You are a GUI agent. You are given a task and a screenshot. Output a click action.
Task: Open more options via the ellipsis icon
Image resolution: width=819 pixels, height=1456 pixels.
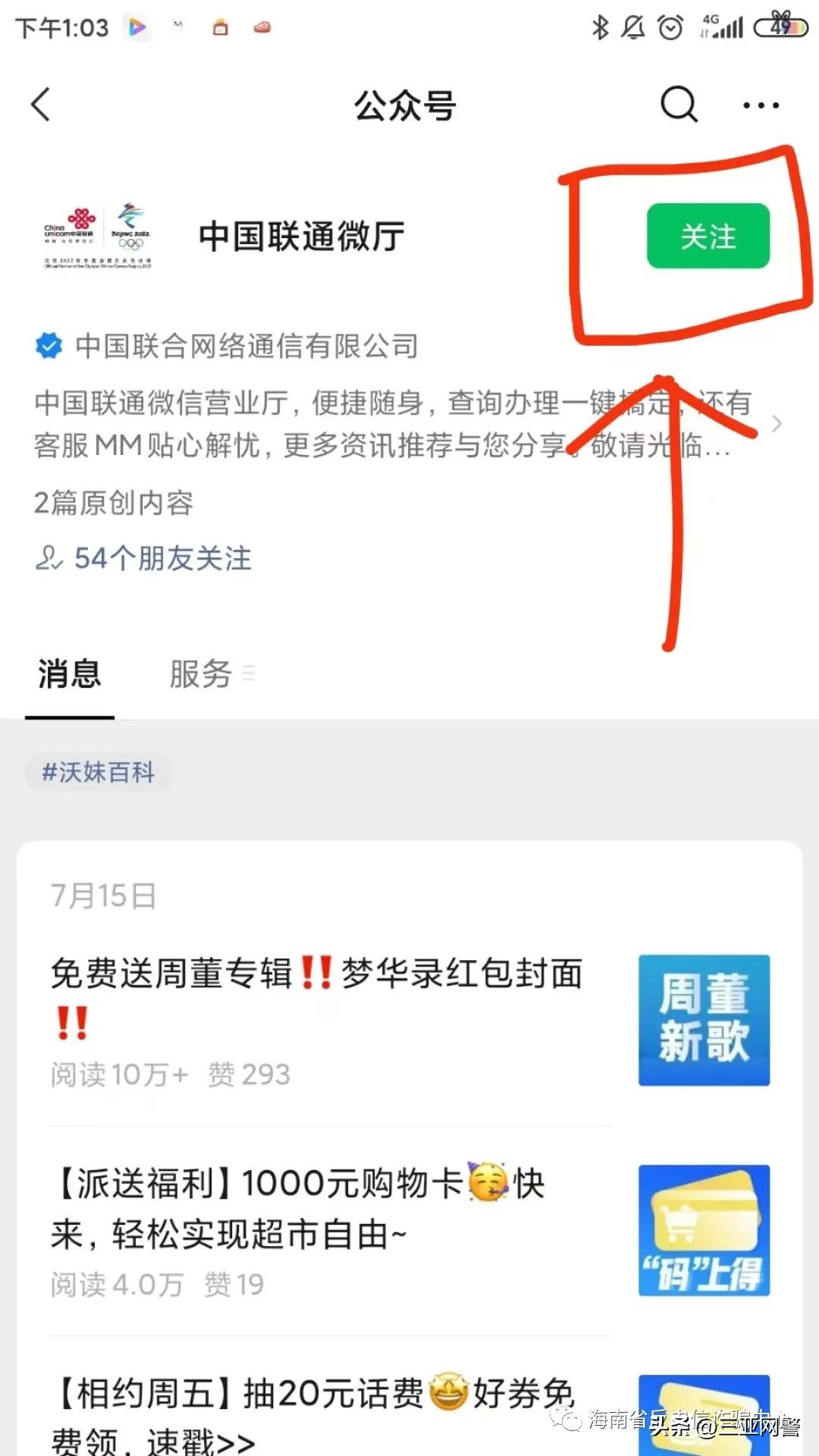pos(759,104)
